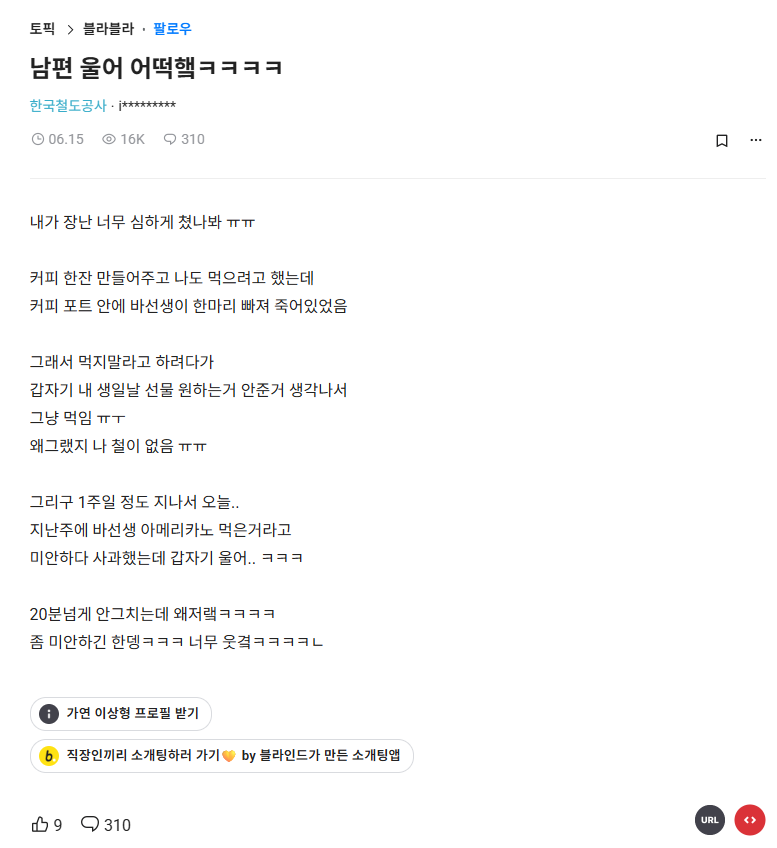Open the 310 comments below the post
This screenshot has width=777, height=848.
point(105,824)
